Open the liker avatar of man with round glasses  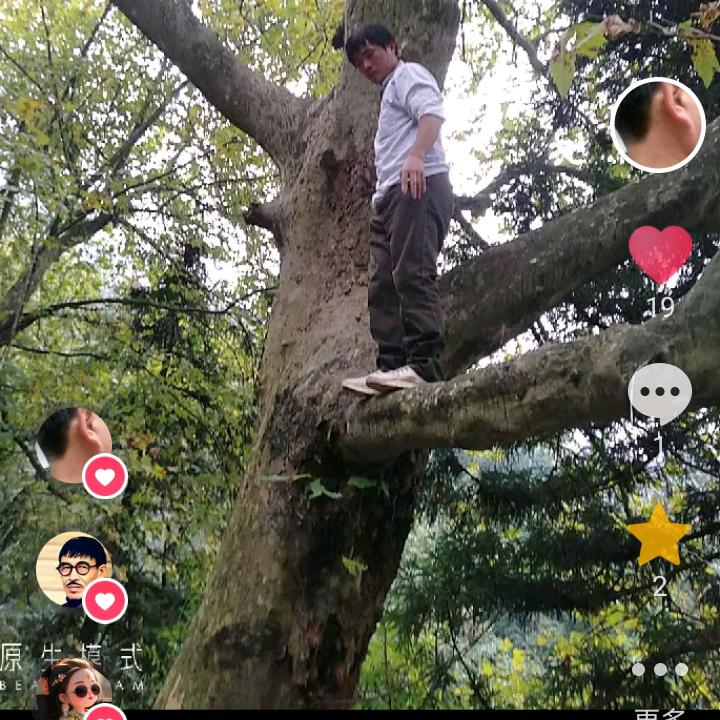point(74,569)
